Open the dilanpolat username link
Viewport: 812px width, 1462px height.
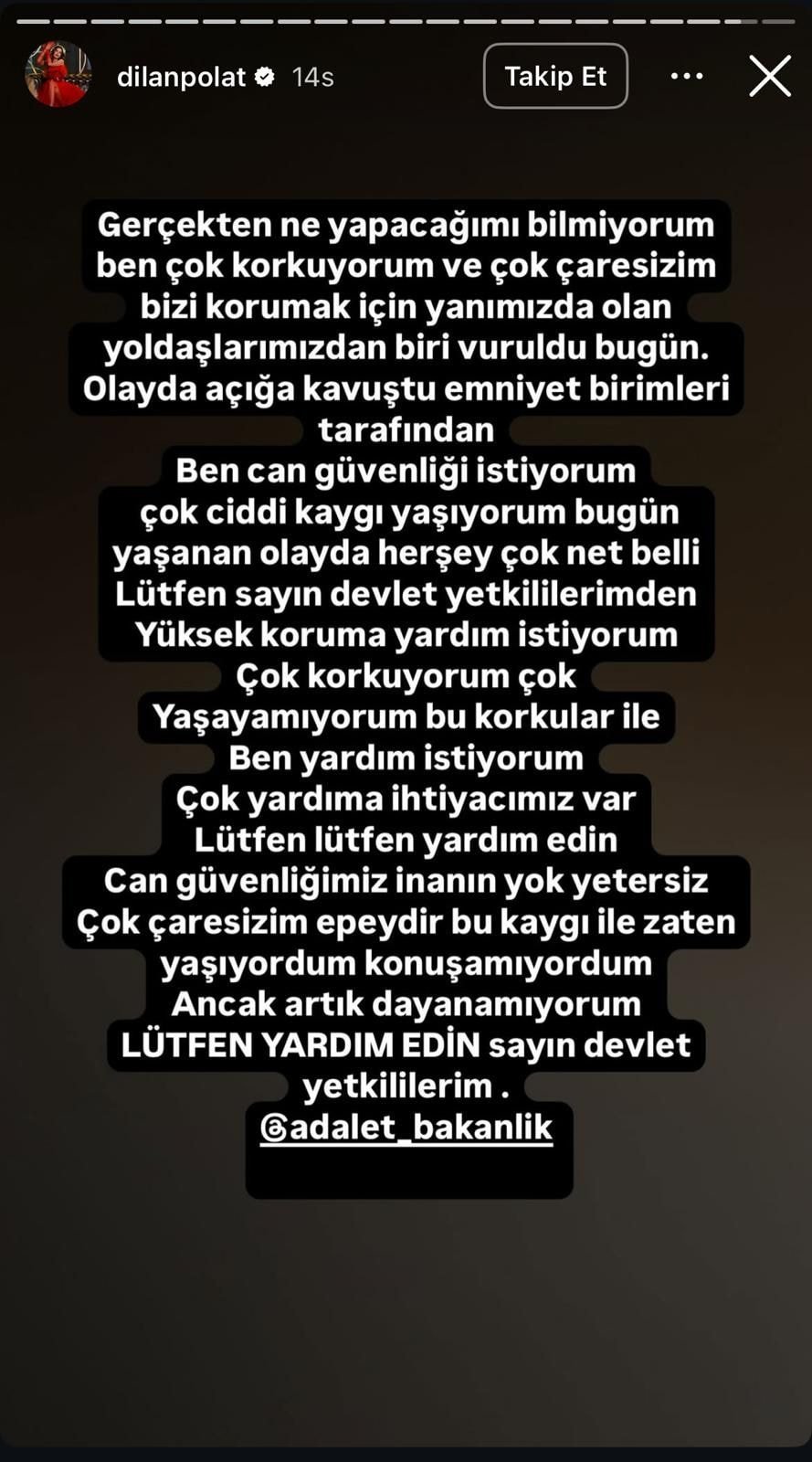[182, 77]
